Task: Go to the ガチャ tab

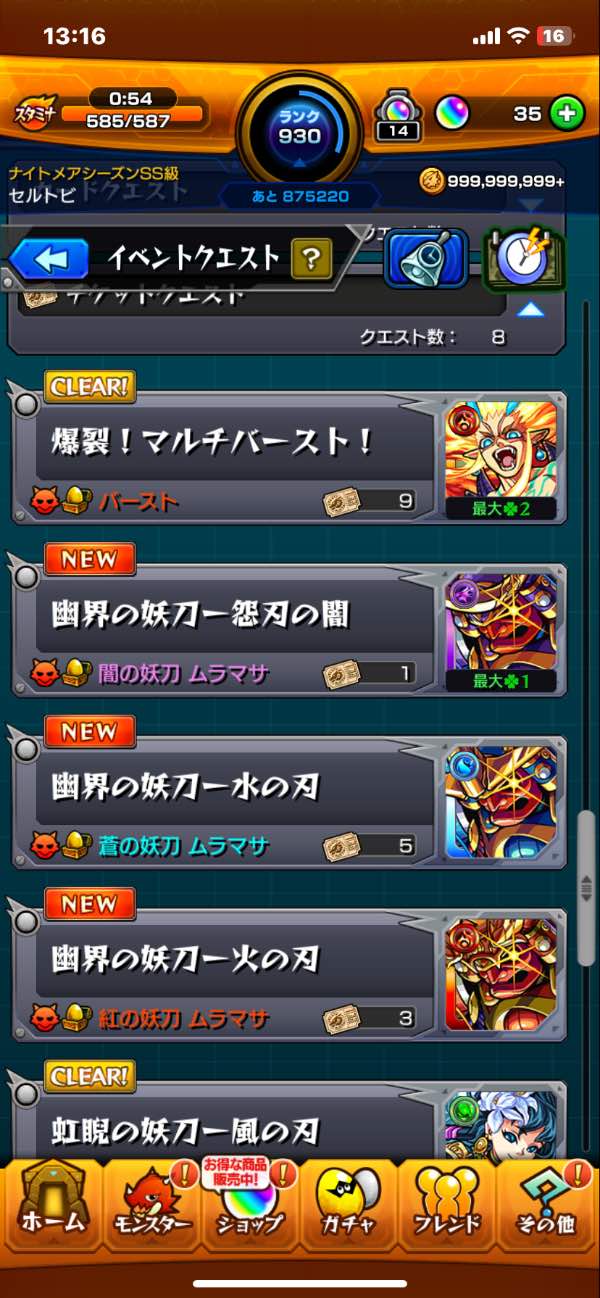Action: coord(348,1208)
